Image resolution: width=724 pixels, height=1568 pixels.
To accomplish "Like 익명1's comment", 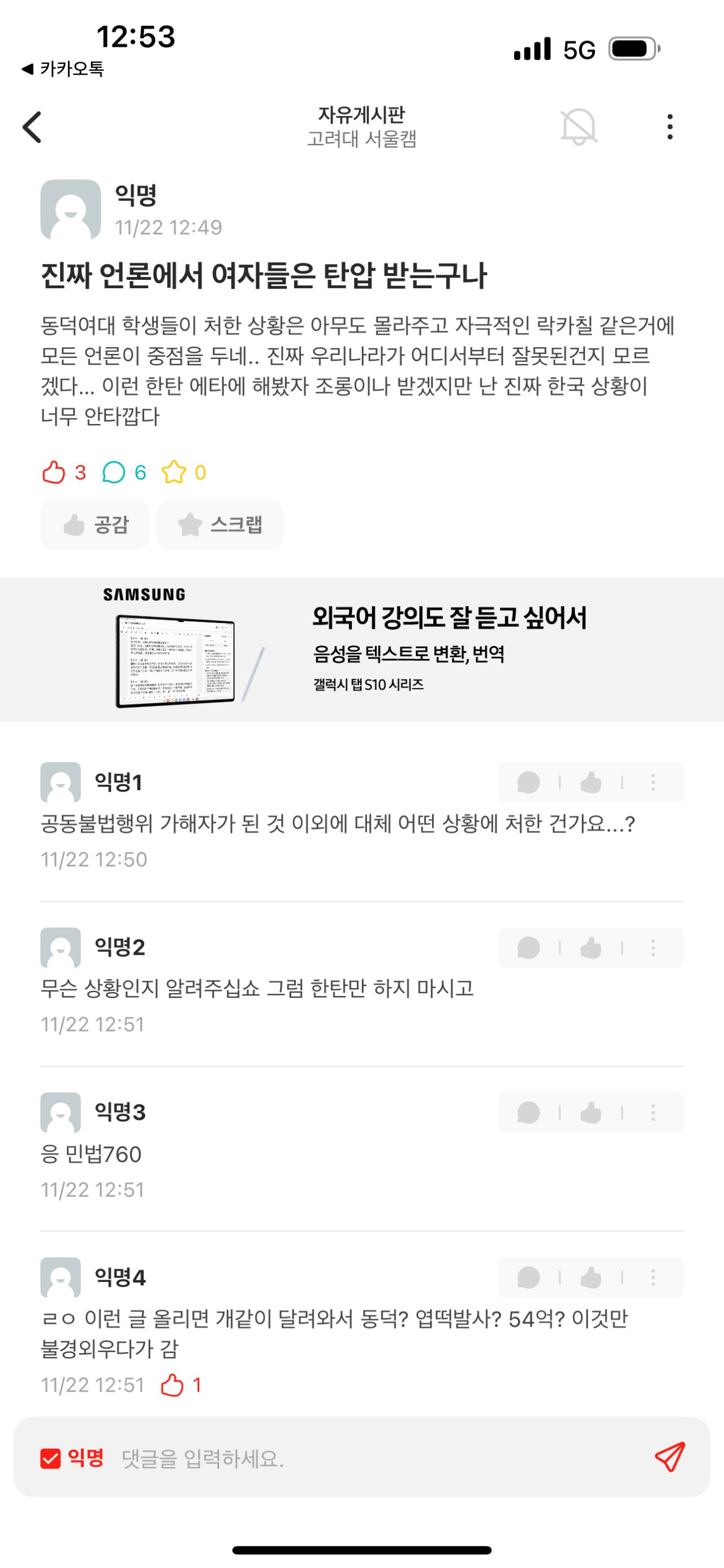I will 591,782.
